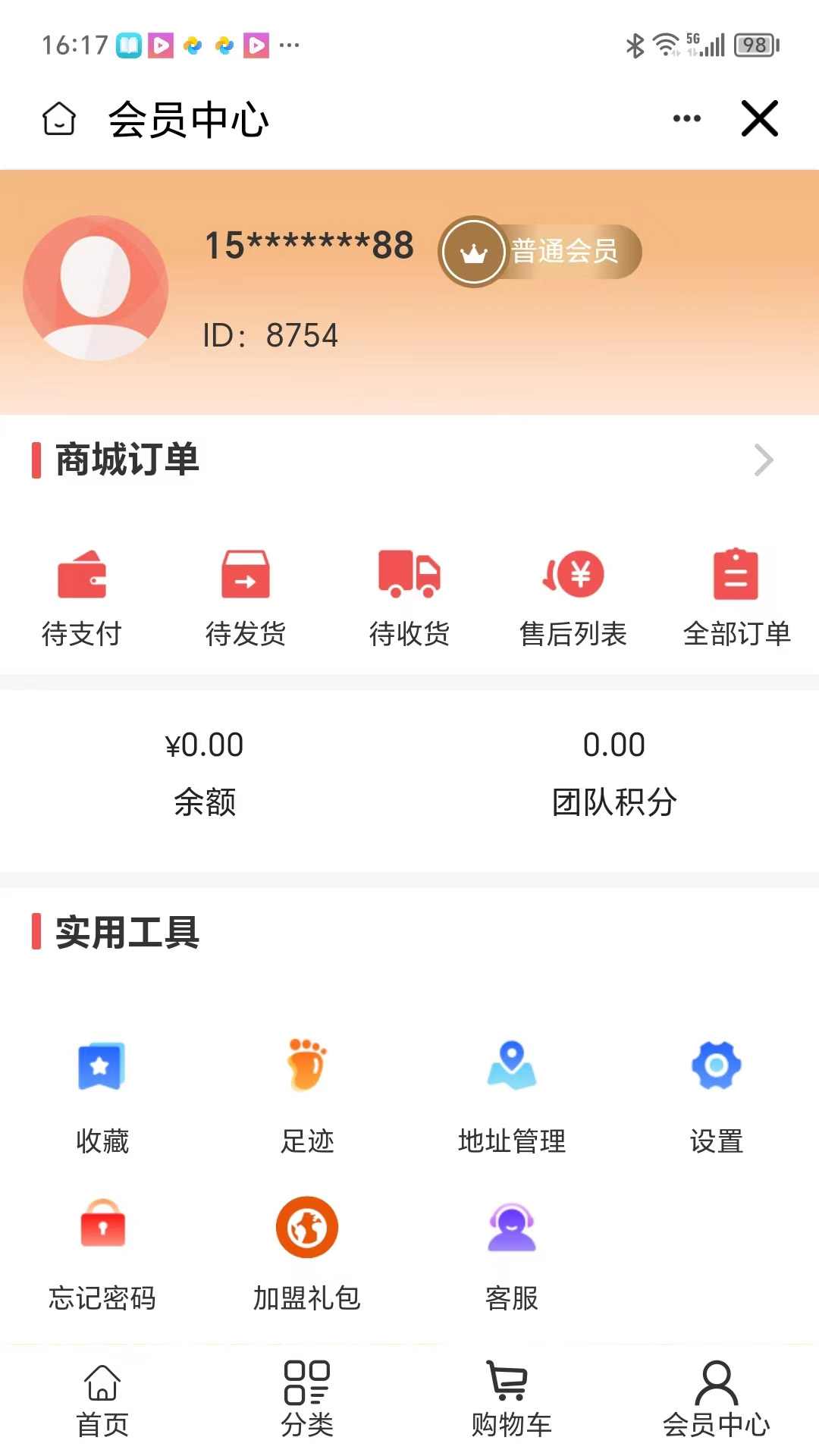Select 忘记密码
819x1456 pixels.
[x=102, y=1253]
